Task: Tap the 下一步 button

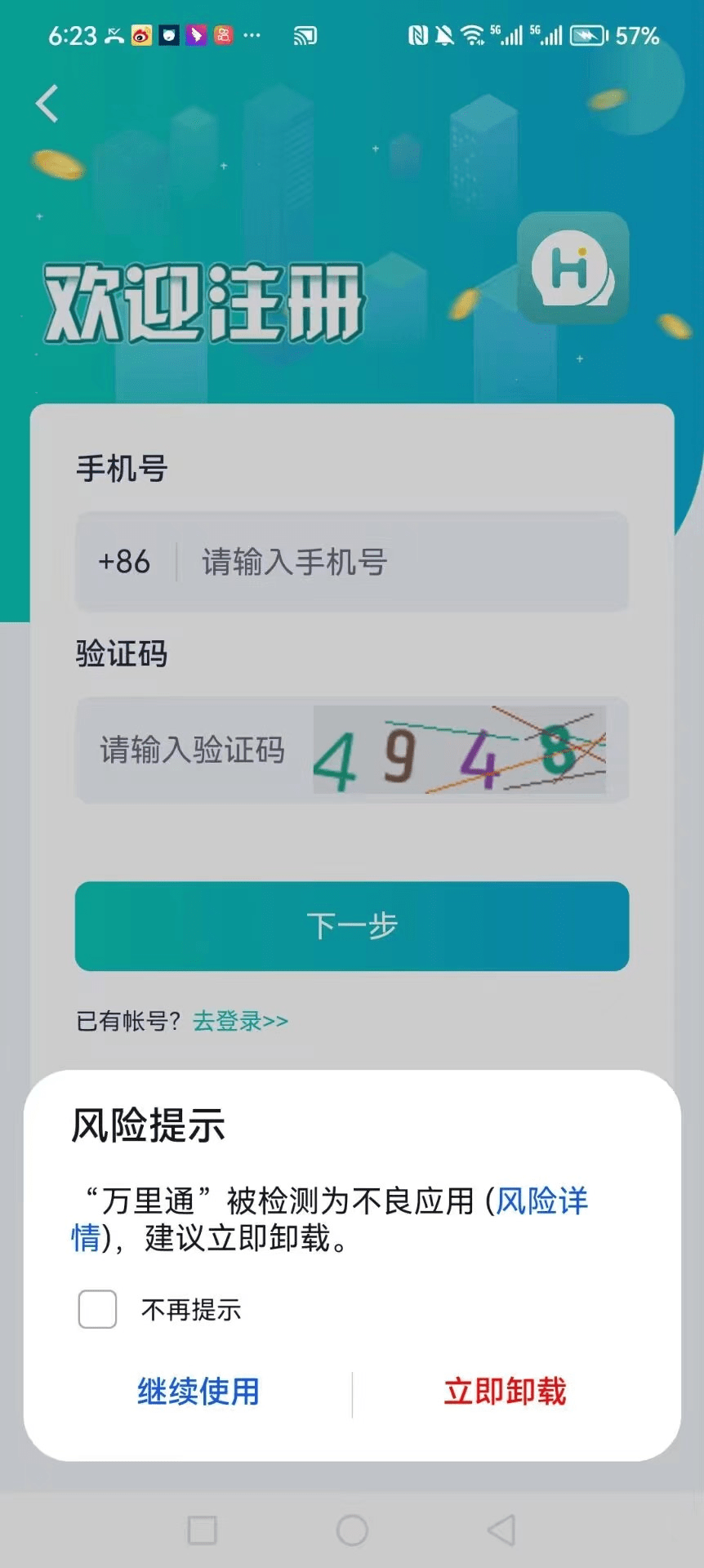Action: point(352,926)
